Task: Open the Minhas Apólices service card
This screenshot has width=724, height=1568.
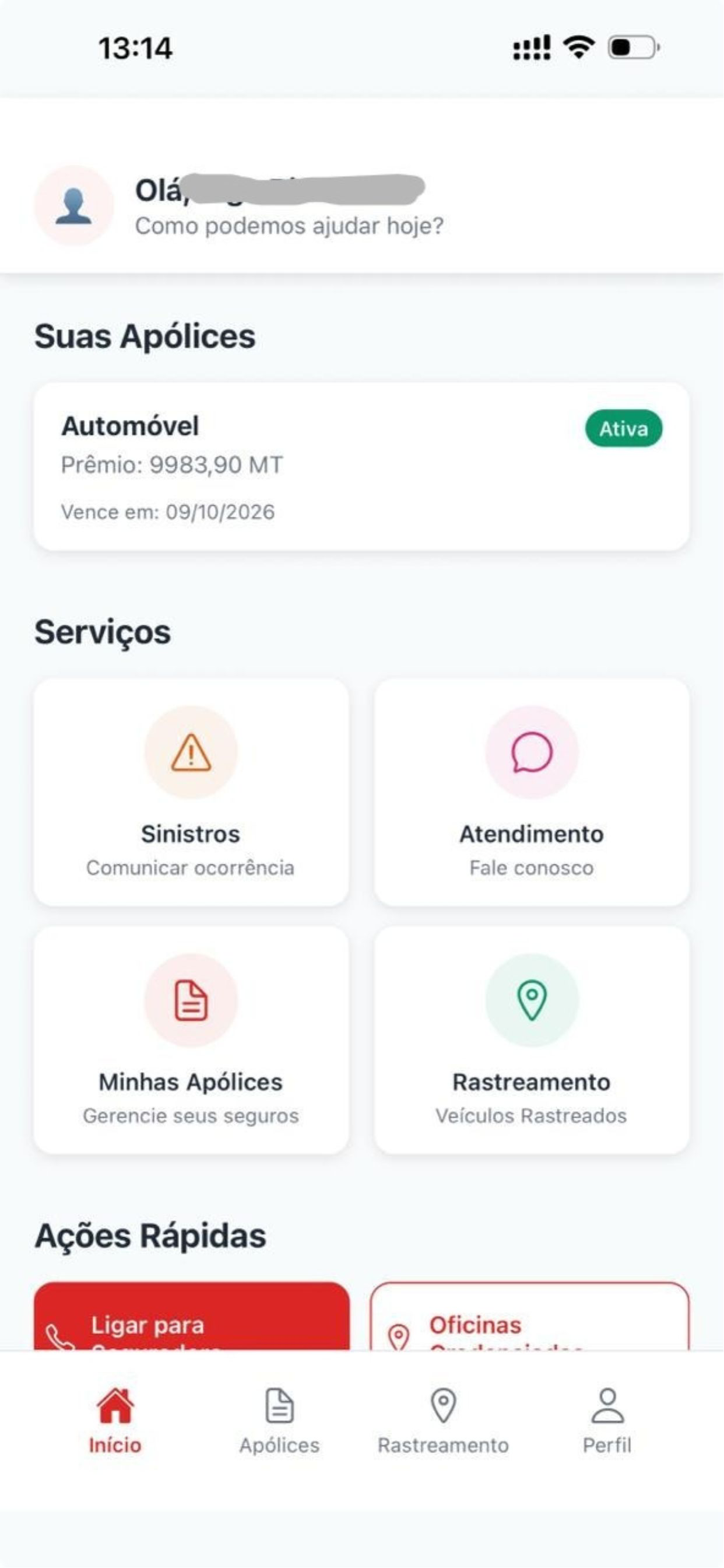Action: tap(191, 1040)
